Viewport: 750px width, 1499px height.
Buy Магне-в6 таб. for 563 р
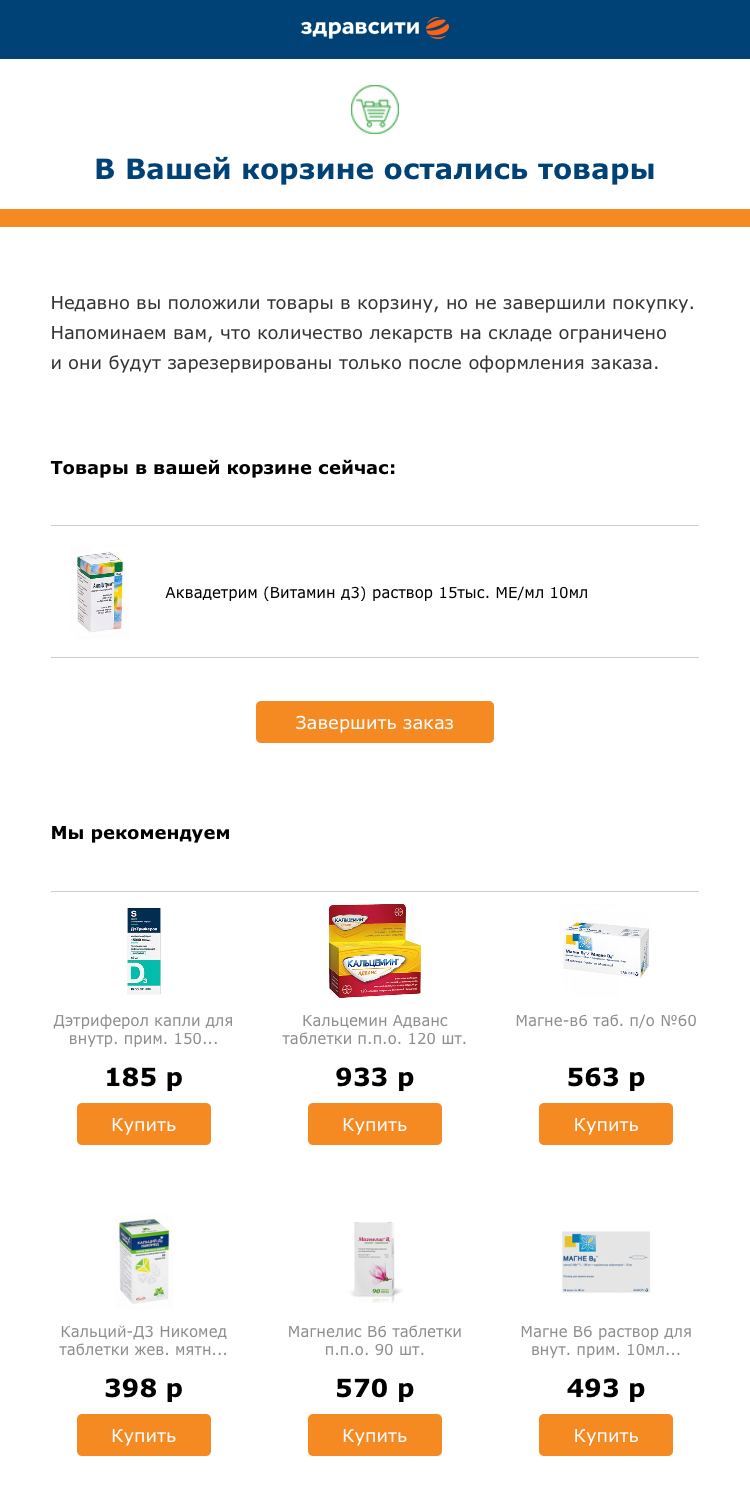(x=605, y=1124)
